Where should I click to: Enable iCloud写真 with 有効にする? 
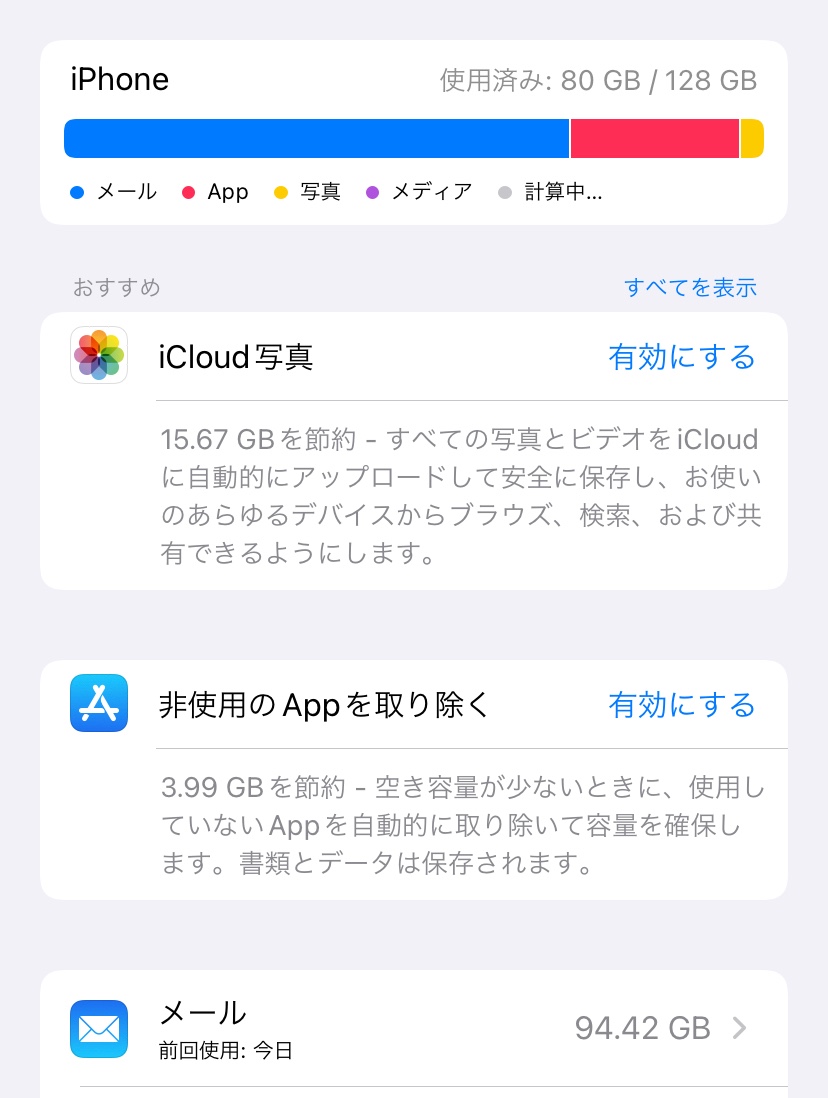coord(681,357)
